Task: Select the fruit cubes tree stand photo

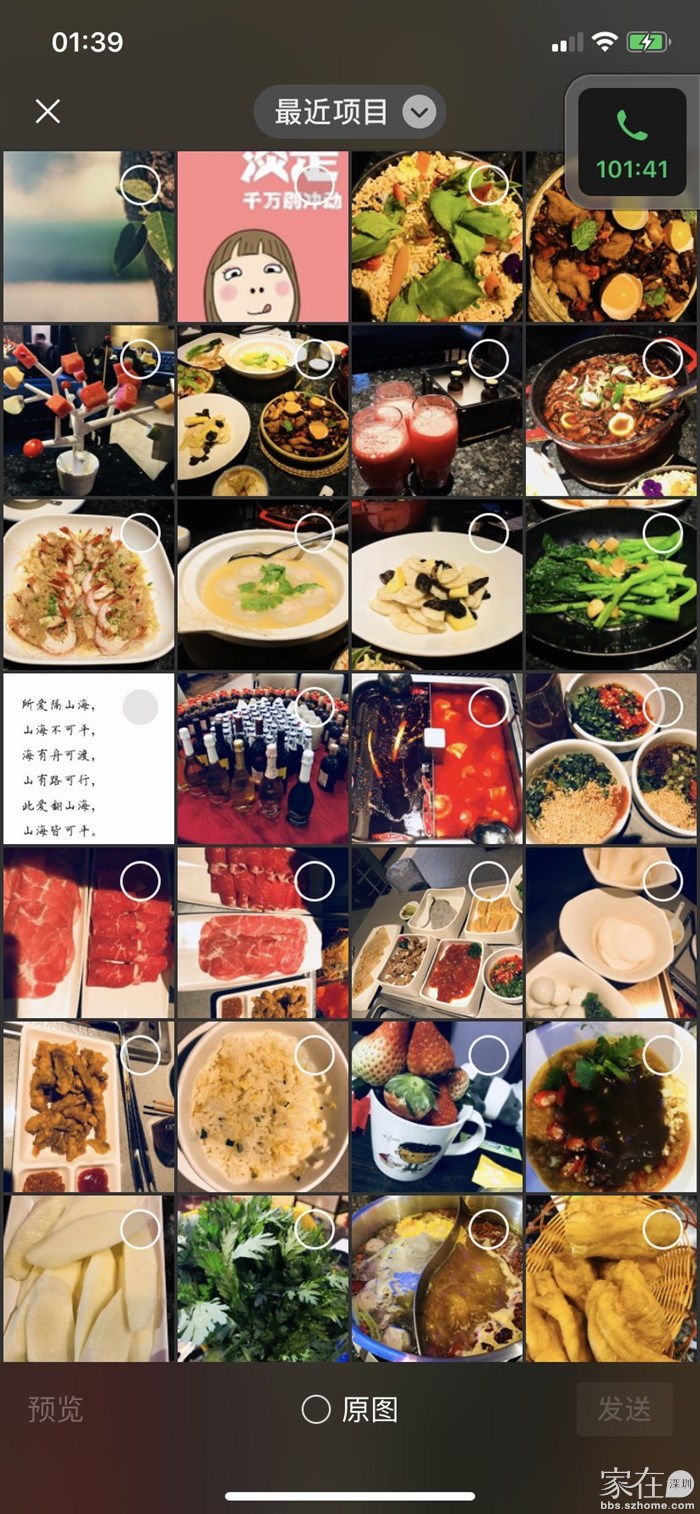Action: point(140,358)
